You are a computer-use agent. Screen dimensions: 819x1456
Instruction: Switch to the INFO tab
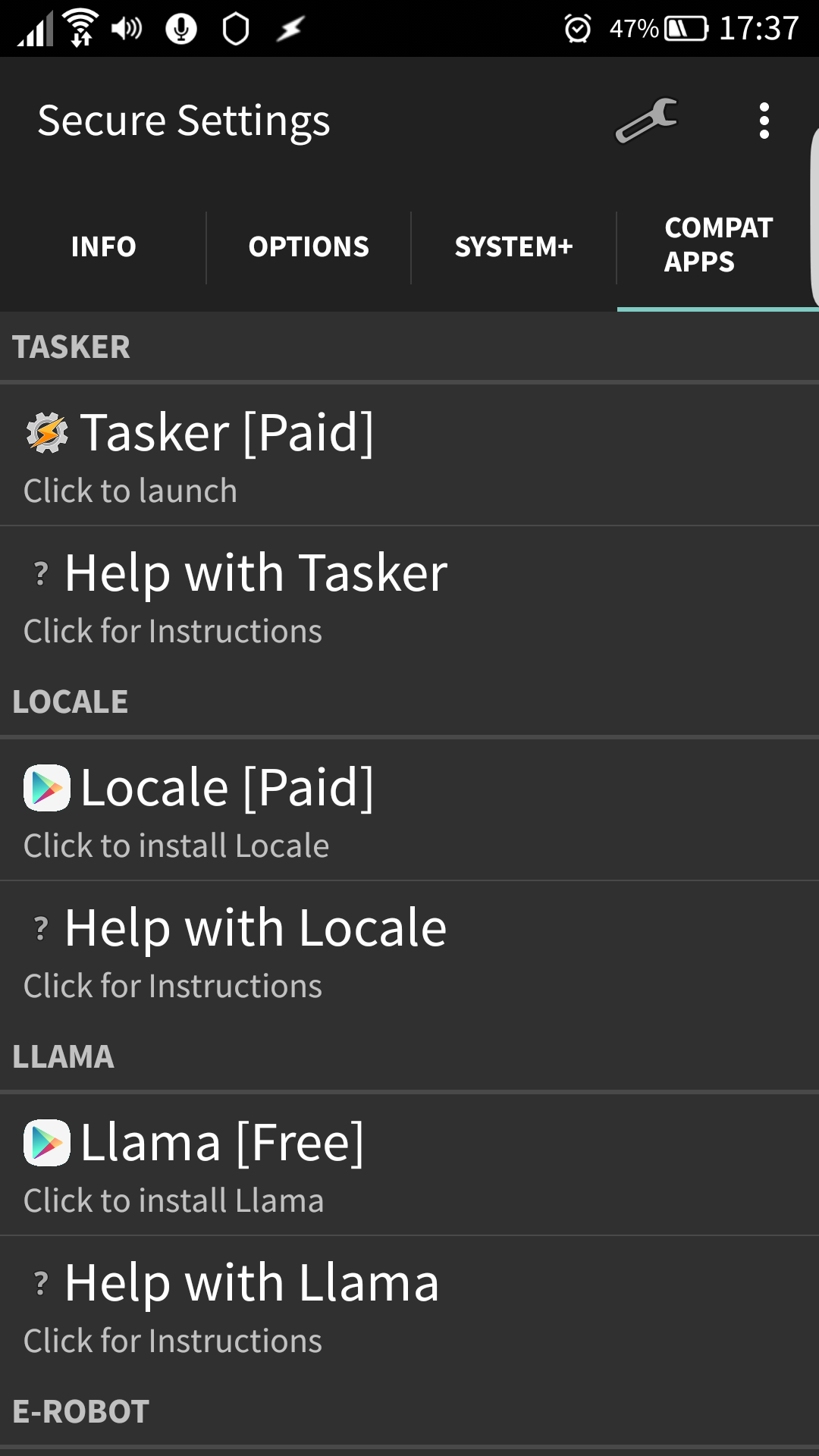tap(103, 246)
